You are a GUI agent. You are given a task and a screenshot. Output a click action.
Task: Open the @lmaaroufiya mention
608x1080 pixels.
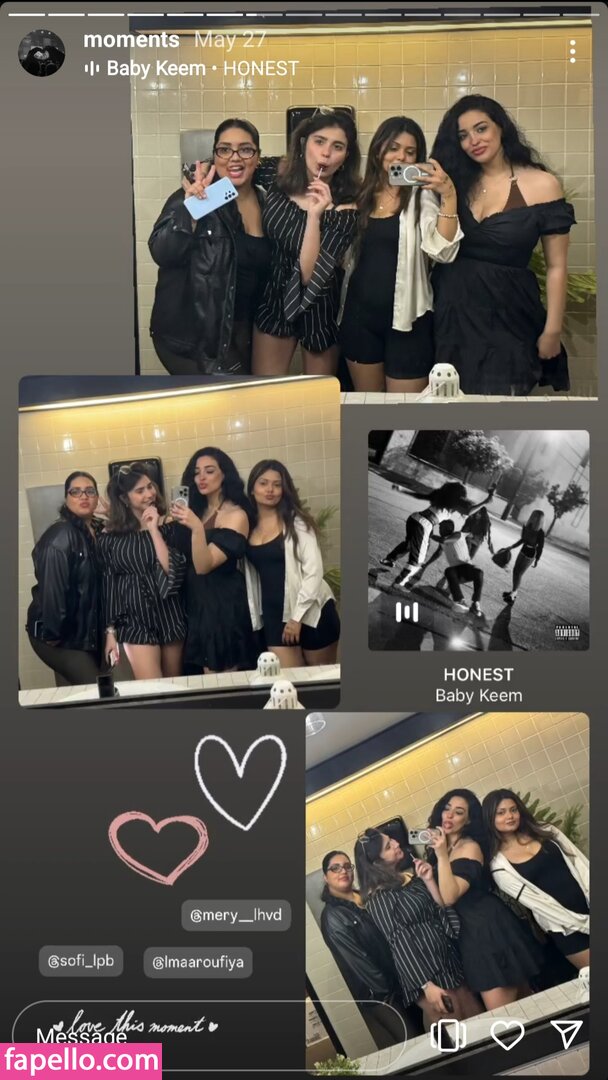(x=198, y=962)
